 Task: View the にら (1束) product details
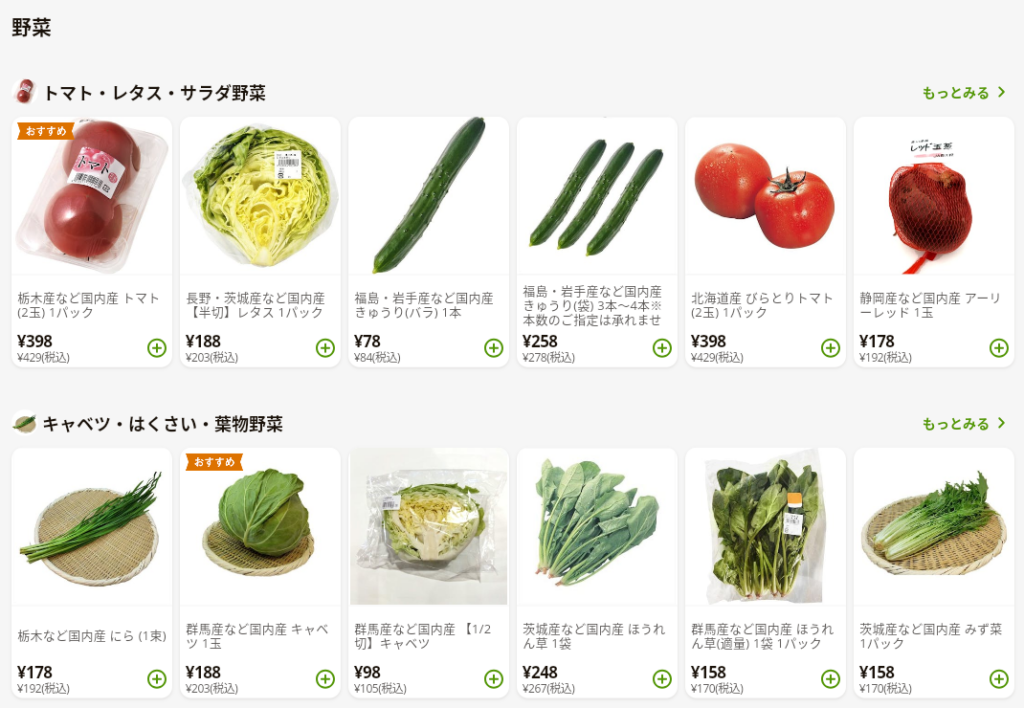pyautogui.click(x=91, y=530)
